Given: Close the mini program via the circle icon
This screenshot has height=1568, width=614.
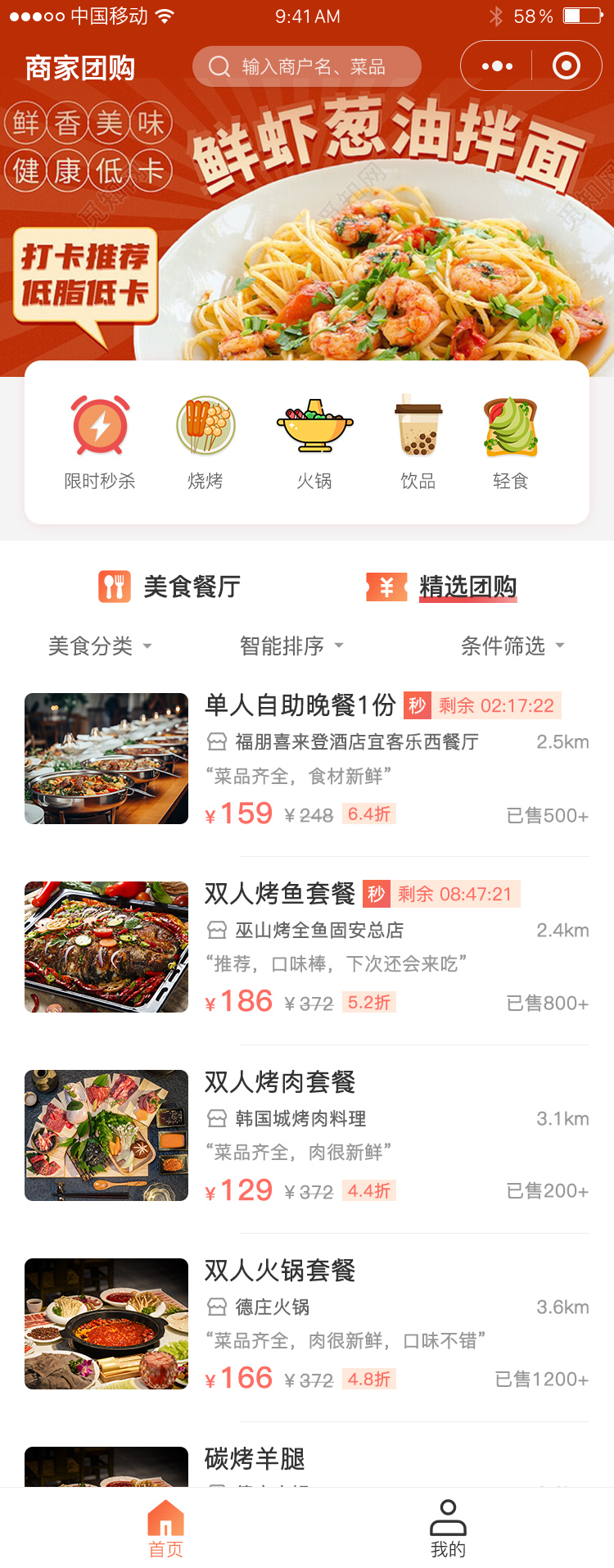Looking at the screenshot, I should tap(566, 66).
